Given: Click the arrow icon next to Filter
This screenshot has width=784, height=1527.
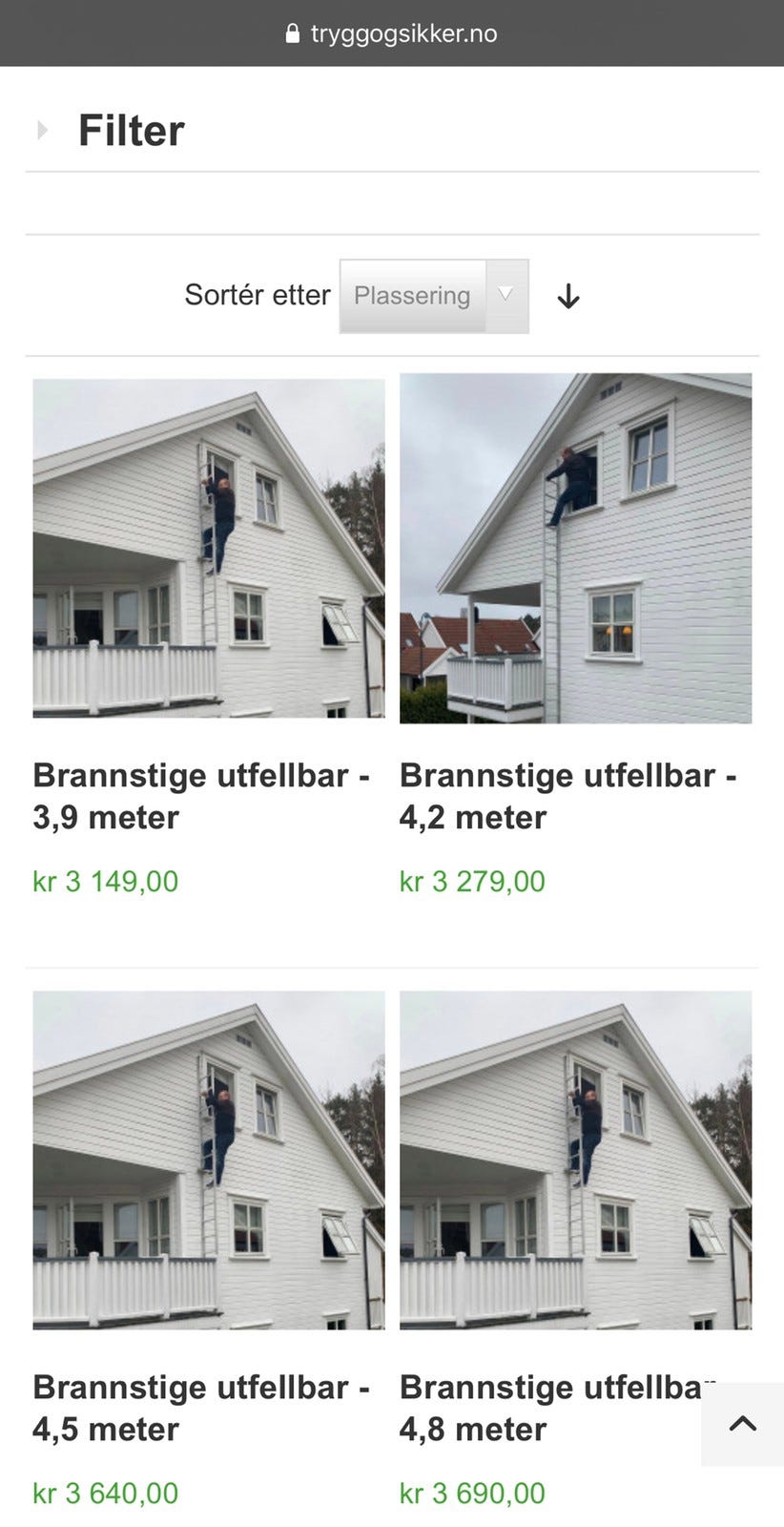Looking at the screenshot, I should tap(40, 129).
